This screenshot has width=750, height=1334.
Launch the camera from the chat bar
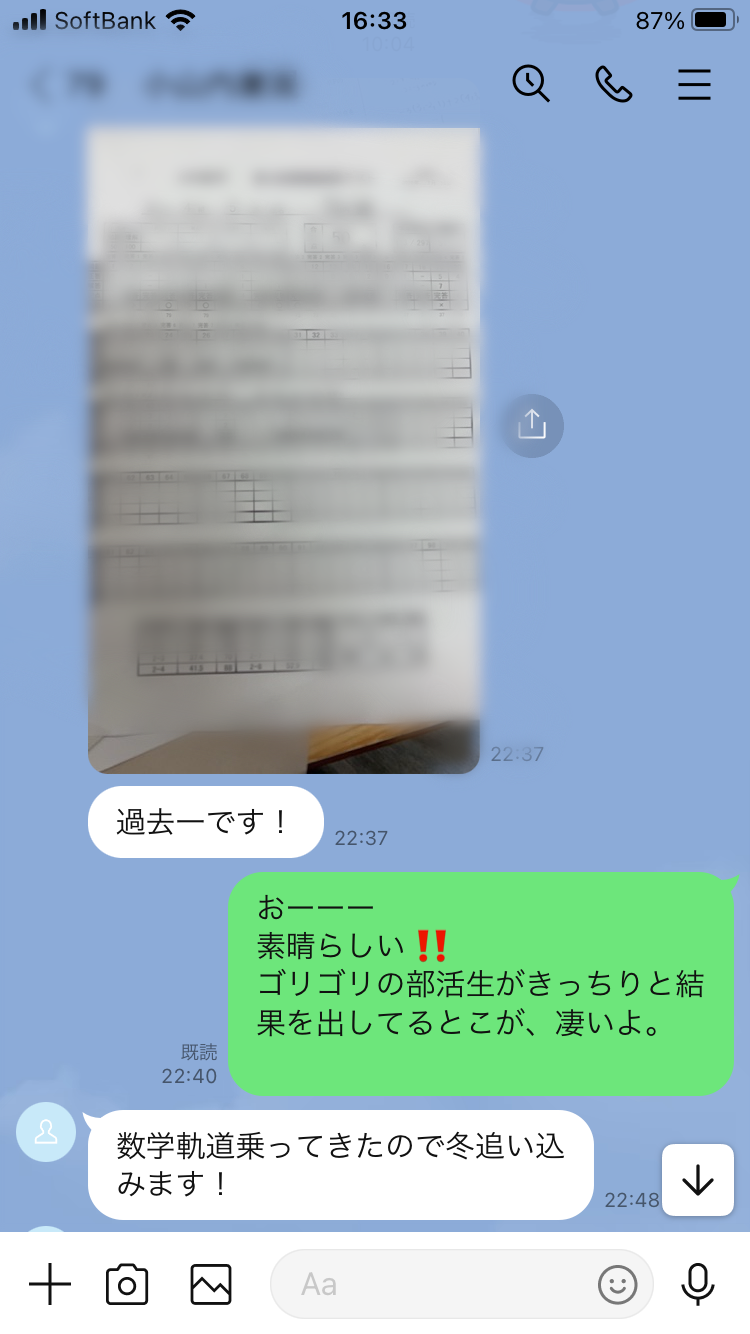pos(127,1284)
